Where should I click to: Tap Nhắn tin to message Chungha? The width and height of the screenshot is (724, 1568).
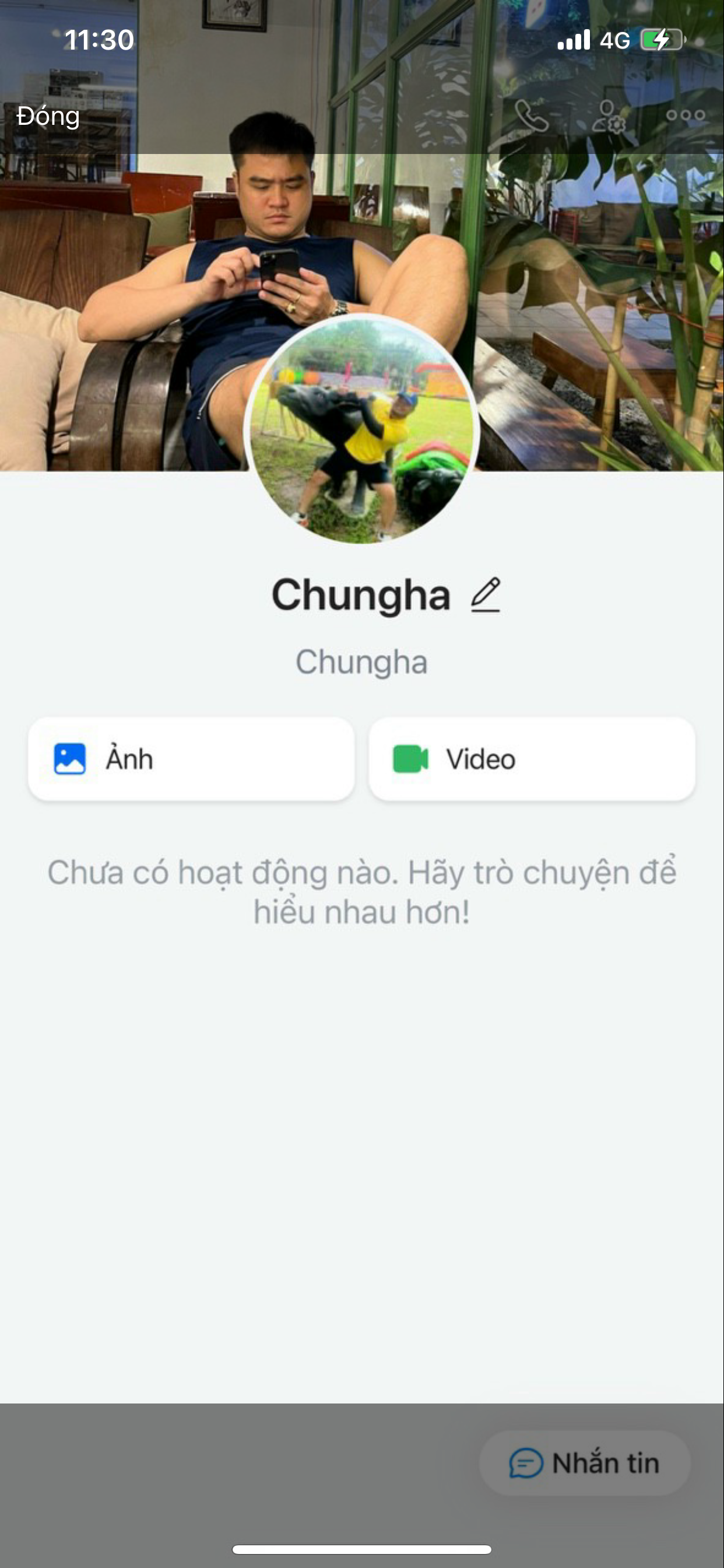[585, 1462]
